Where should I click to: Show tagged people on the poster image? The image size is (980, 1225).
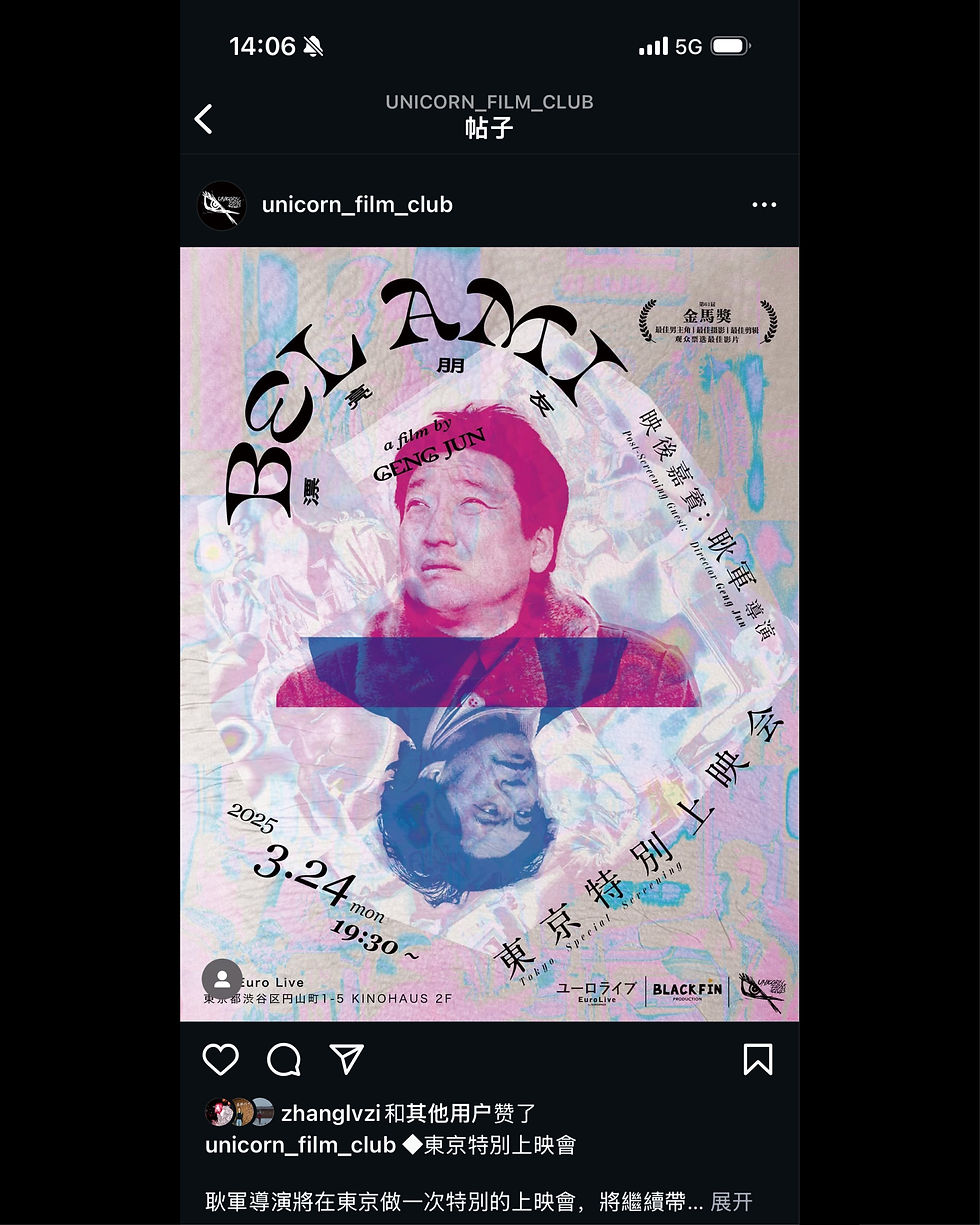coord(222,979)
